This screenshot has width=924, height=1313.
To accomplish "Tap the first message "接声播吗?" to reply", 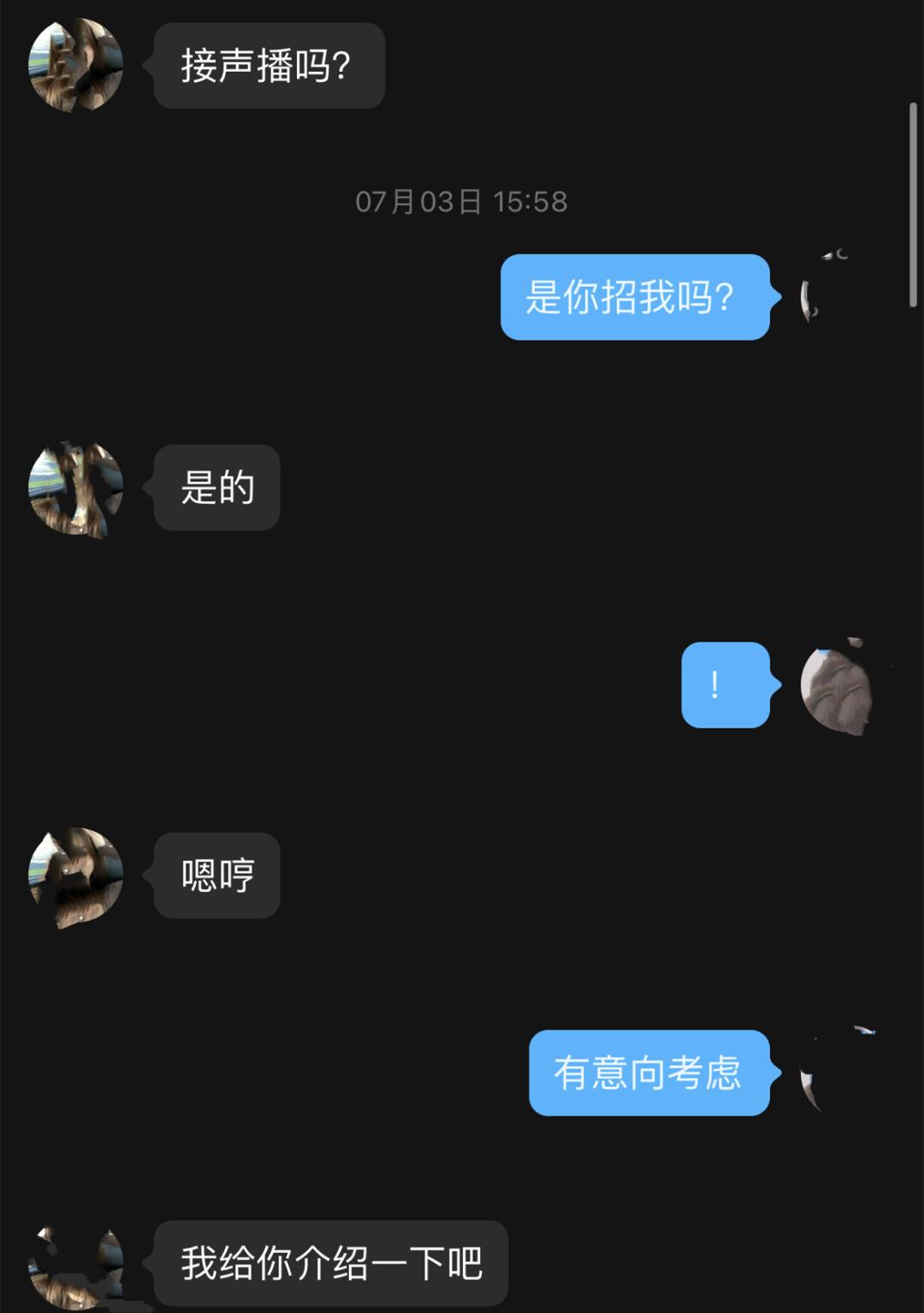I will coord(269,64).
